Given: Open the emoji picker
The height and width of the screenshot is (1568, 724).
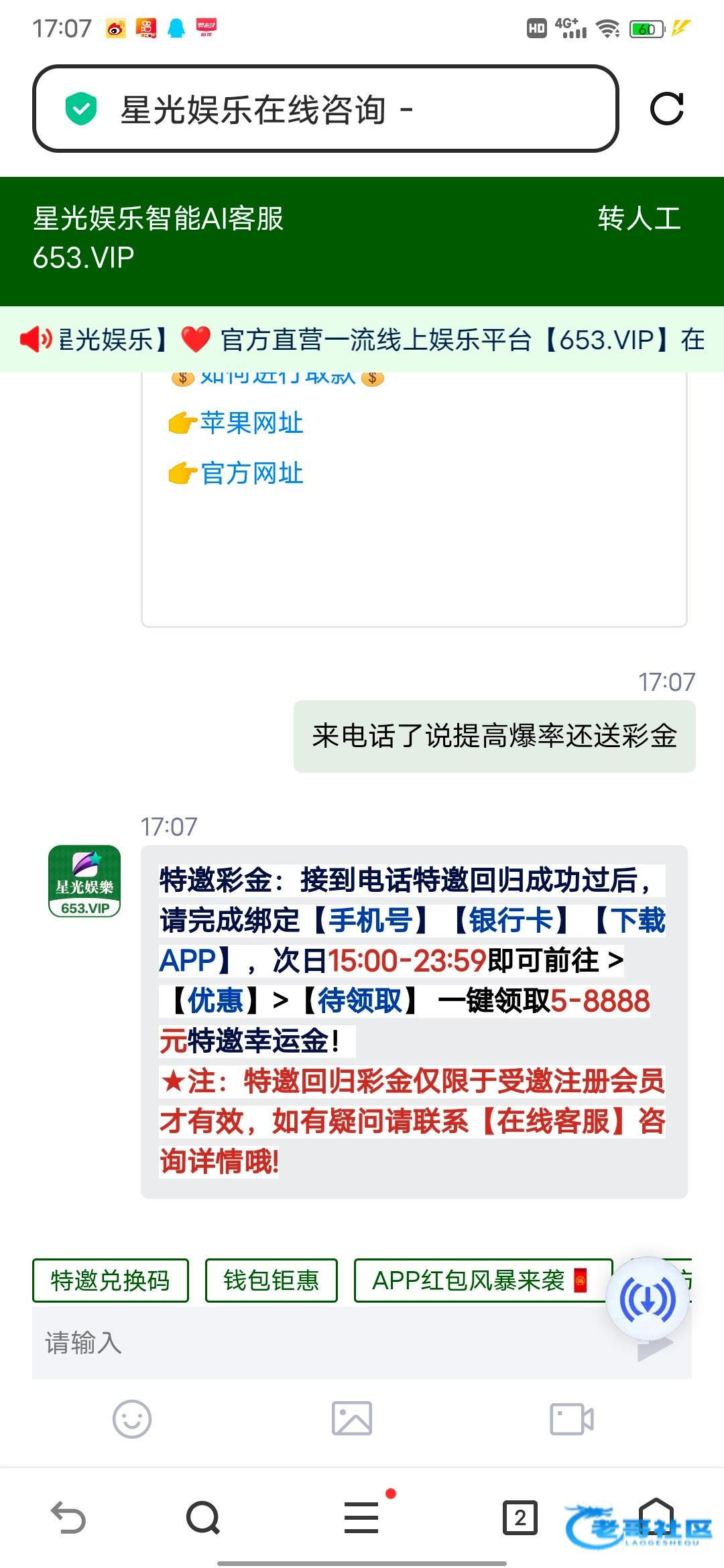Looking at the screenshot, I should 132,1419.
